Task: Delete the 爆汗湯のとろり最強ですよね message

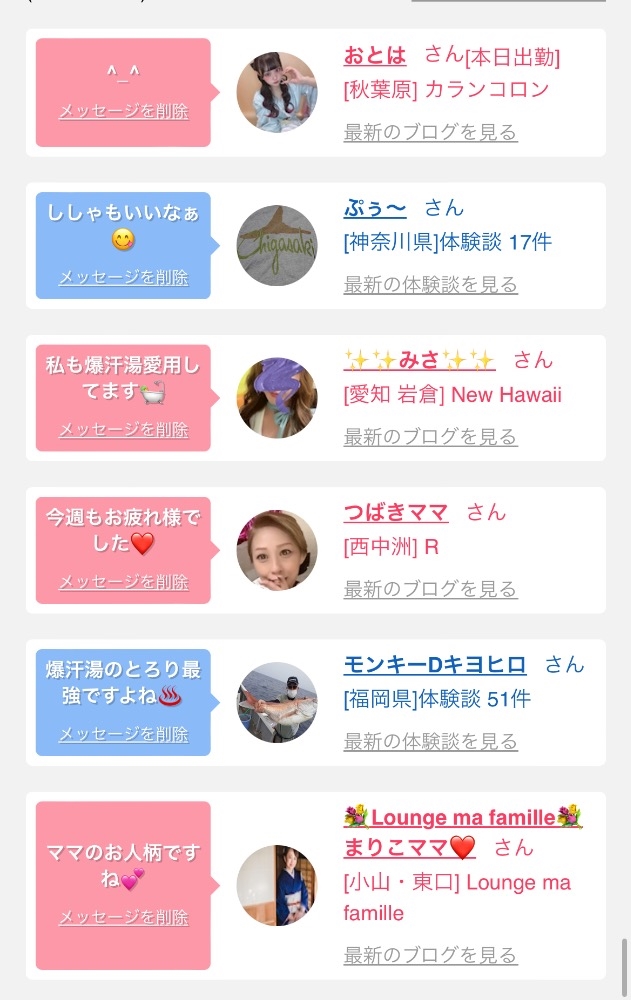Action: click(123, 733)
